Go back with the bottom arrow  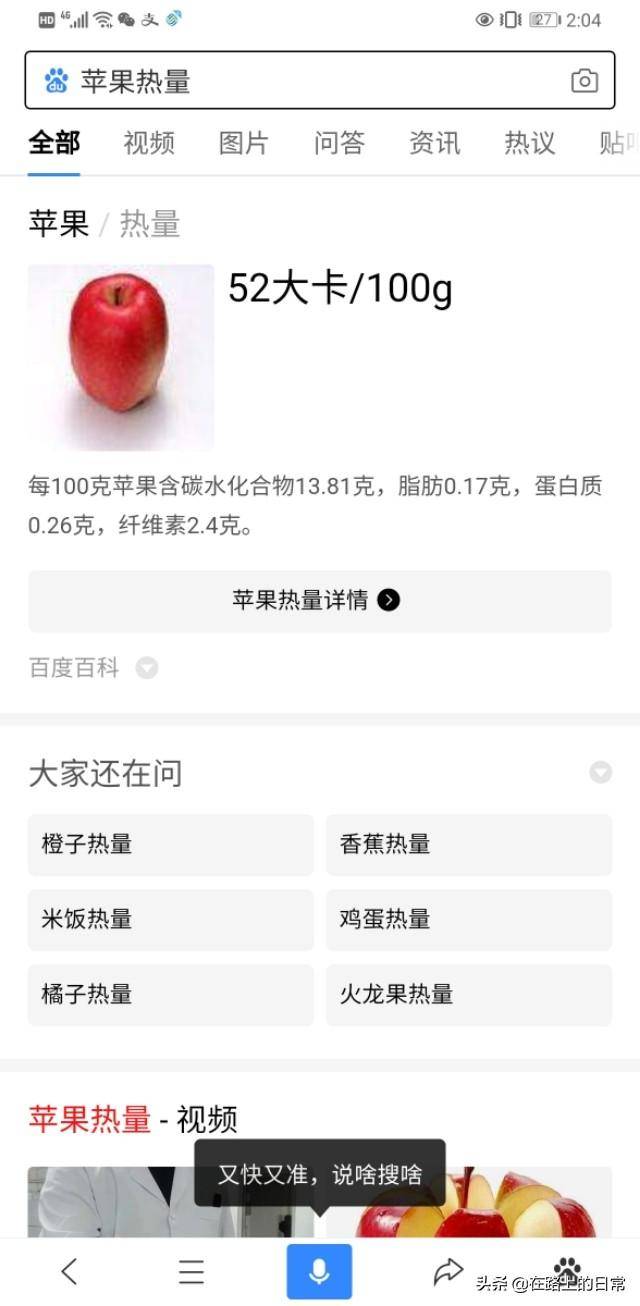(69, 1271)
